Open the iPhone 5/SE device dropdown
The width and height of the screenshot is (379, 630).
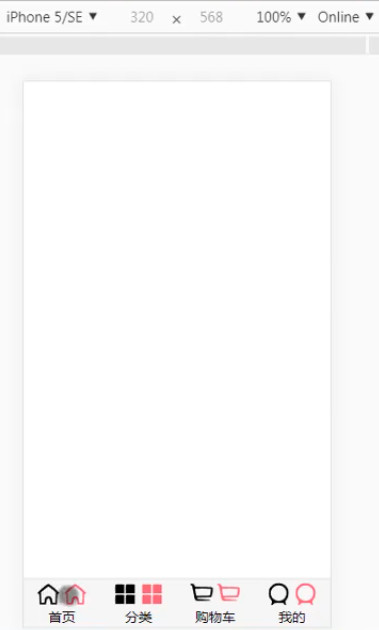pos(51,17)
